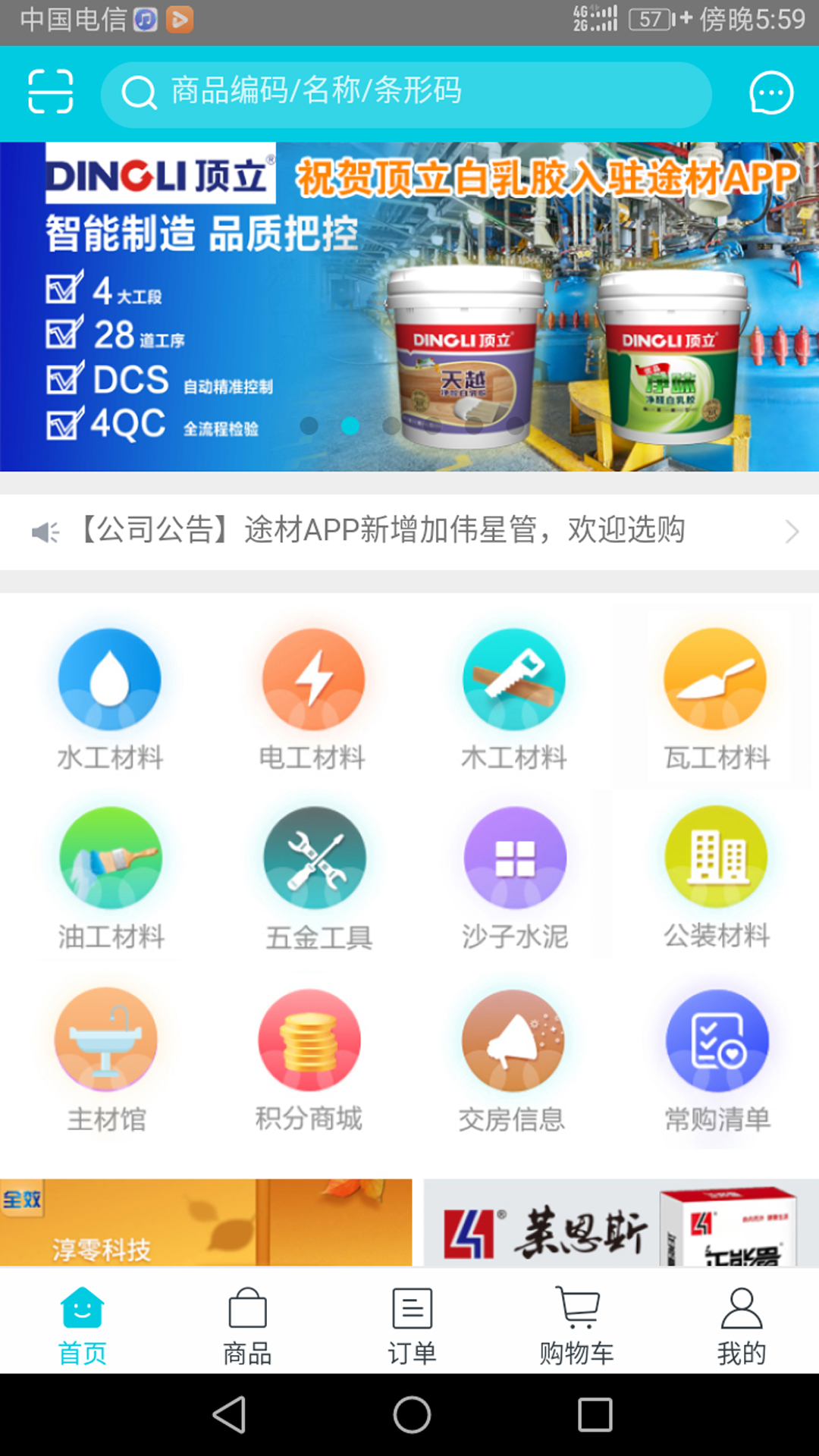Expand the company announcement via right chevron
The image size is (819, 1456).
click(x=792, y=531)
